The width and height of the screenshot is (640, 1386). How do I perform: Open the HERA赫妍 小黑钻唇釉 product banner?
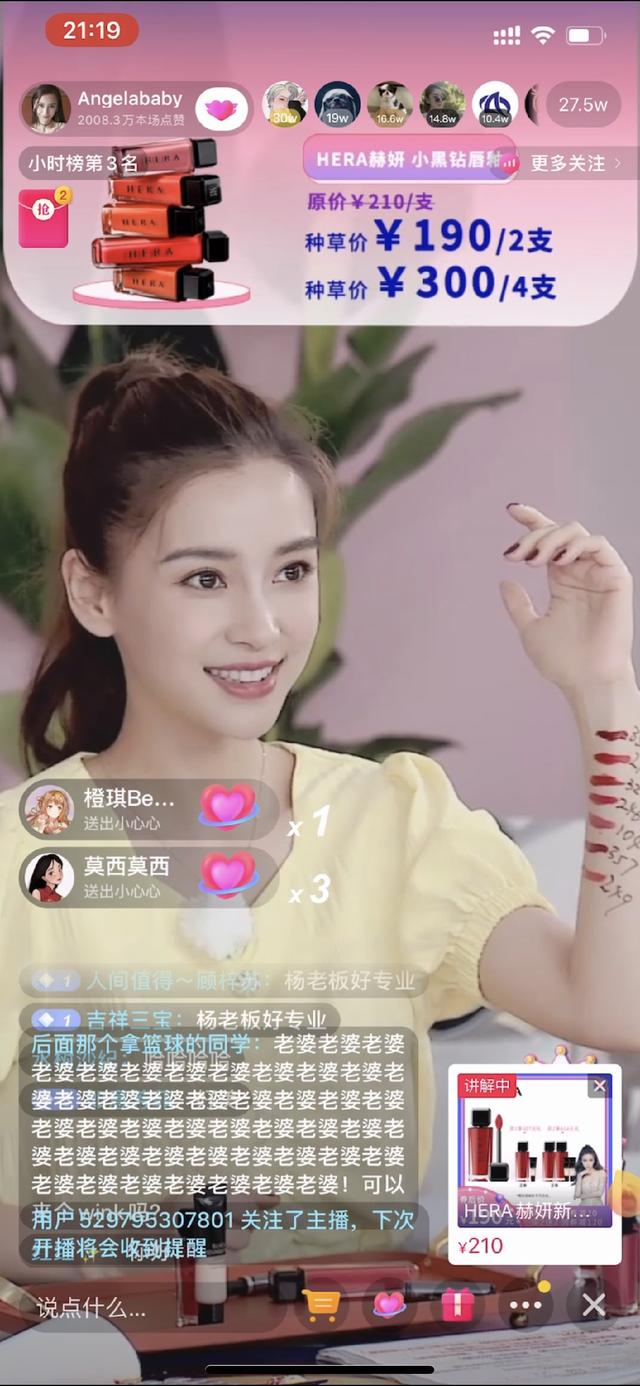click(x=410, y=159)
